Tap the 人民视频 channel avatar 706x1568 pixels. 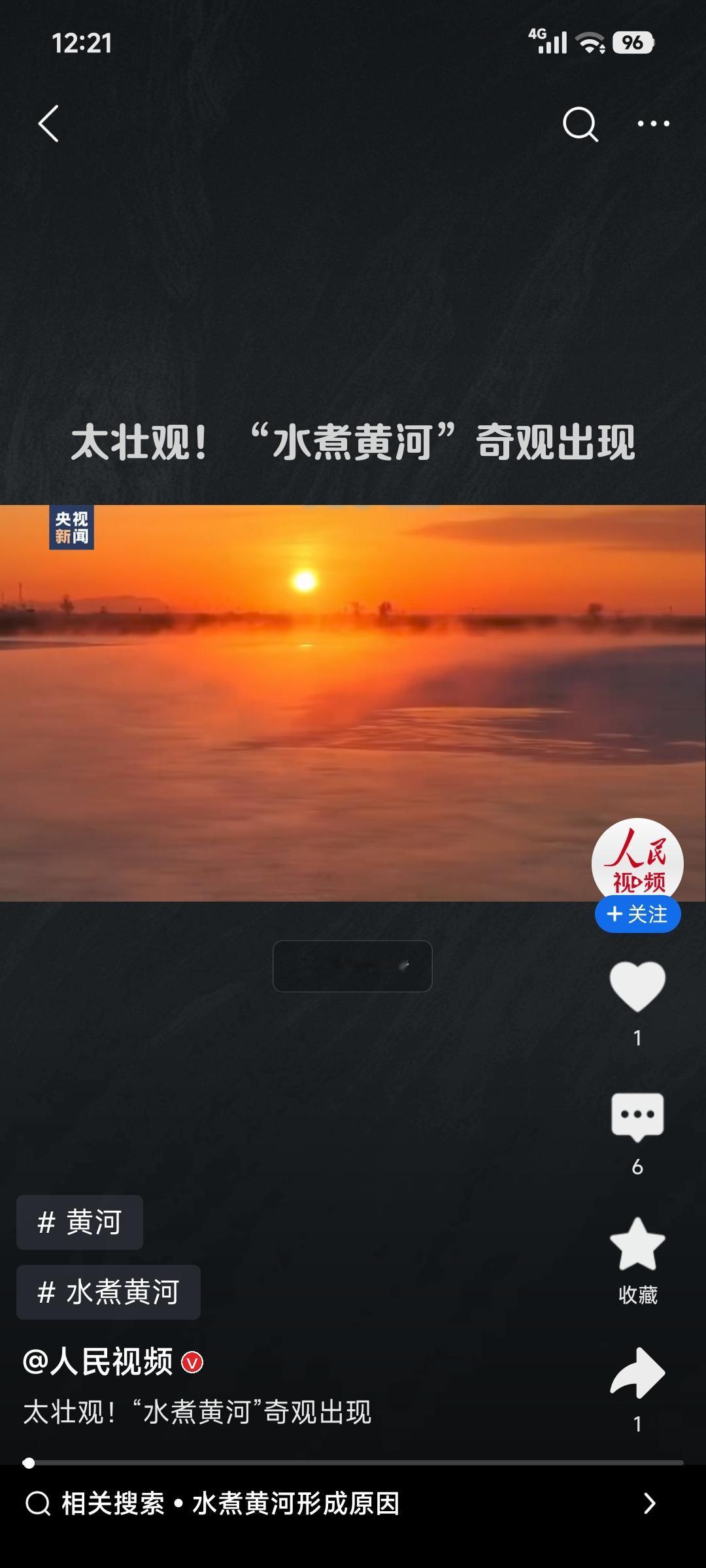(x=637, y=864)
